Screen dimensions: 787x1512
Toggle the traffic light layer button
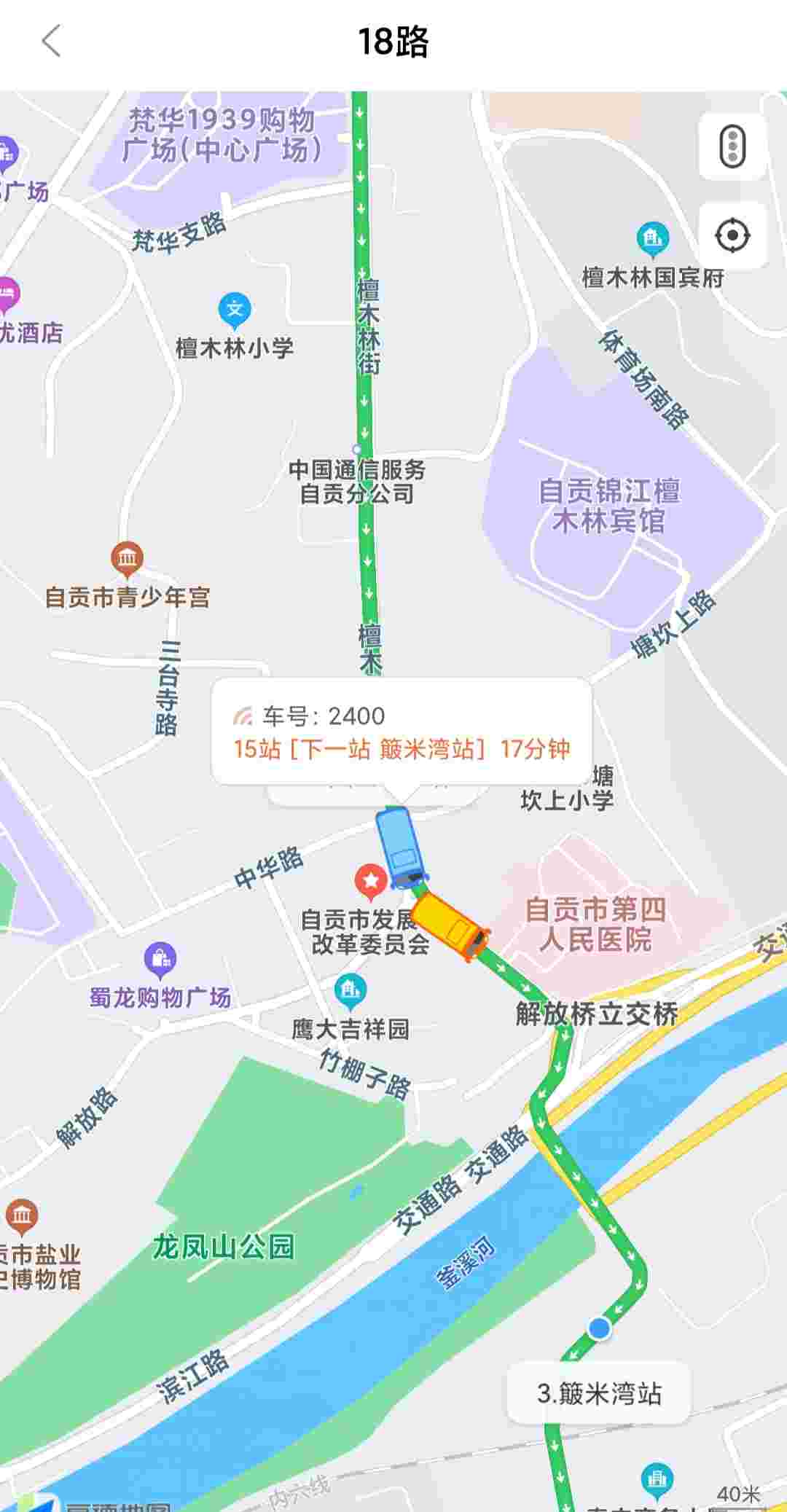click(732, 146)
